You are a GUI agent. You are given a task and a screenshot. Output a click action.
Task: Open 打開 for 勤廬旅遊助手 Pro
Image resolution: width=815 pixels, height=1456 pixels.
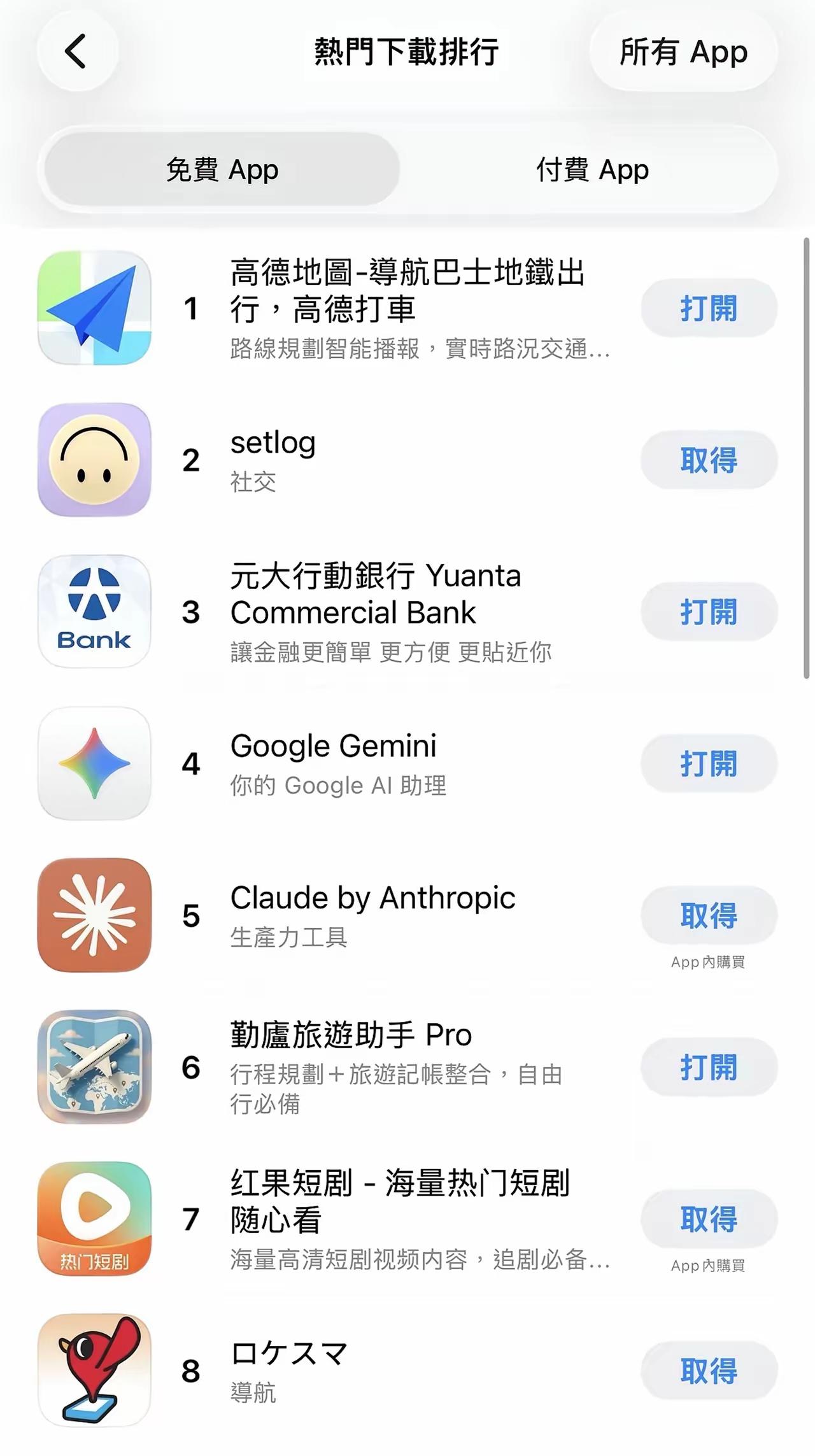(708, 1068)
